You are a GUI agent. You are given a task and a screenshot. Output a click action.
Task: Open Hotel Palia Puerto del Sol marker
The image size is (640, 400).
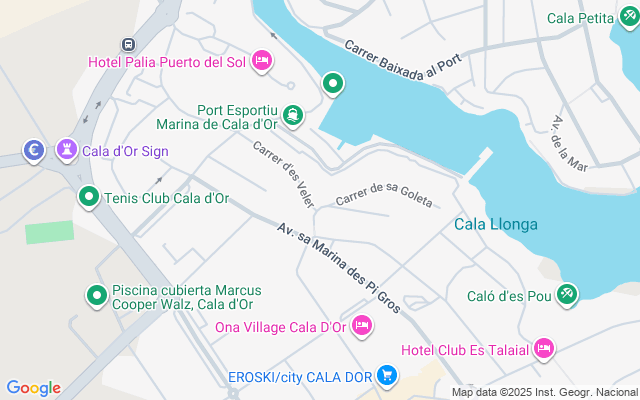262,63
